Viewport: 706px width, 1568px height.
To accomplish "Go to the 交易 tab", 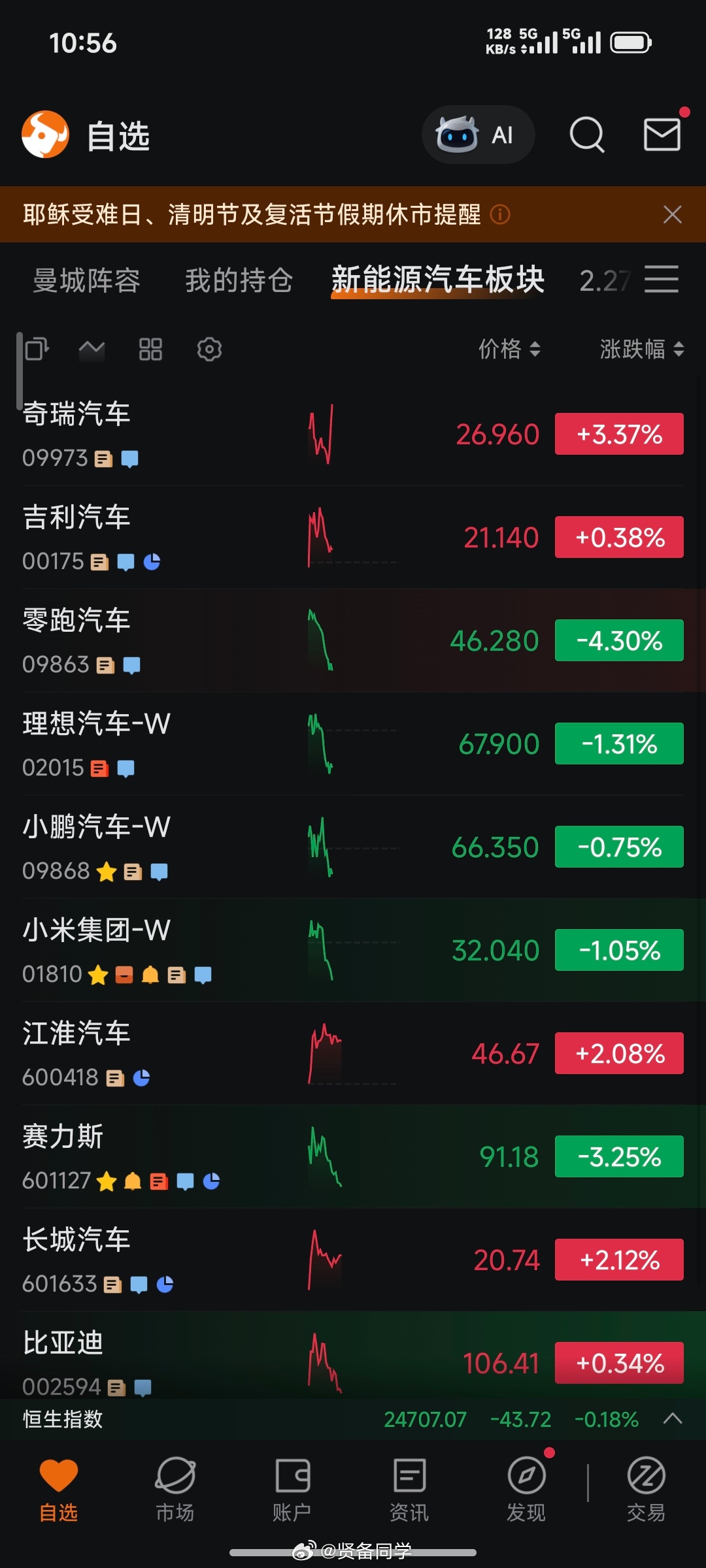I will (x=646, y=1486).
